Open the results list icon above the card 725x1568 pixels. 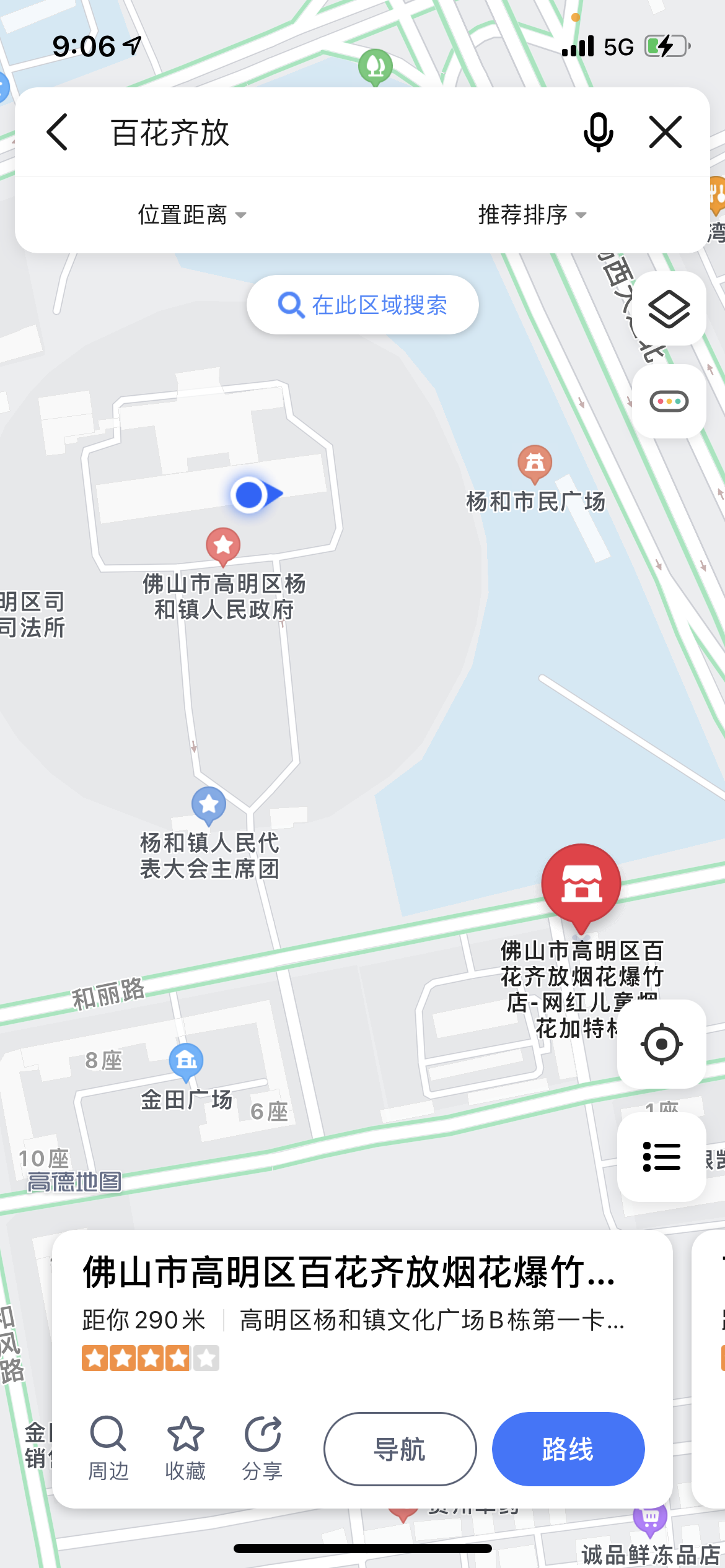coord(661,1156)
